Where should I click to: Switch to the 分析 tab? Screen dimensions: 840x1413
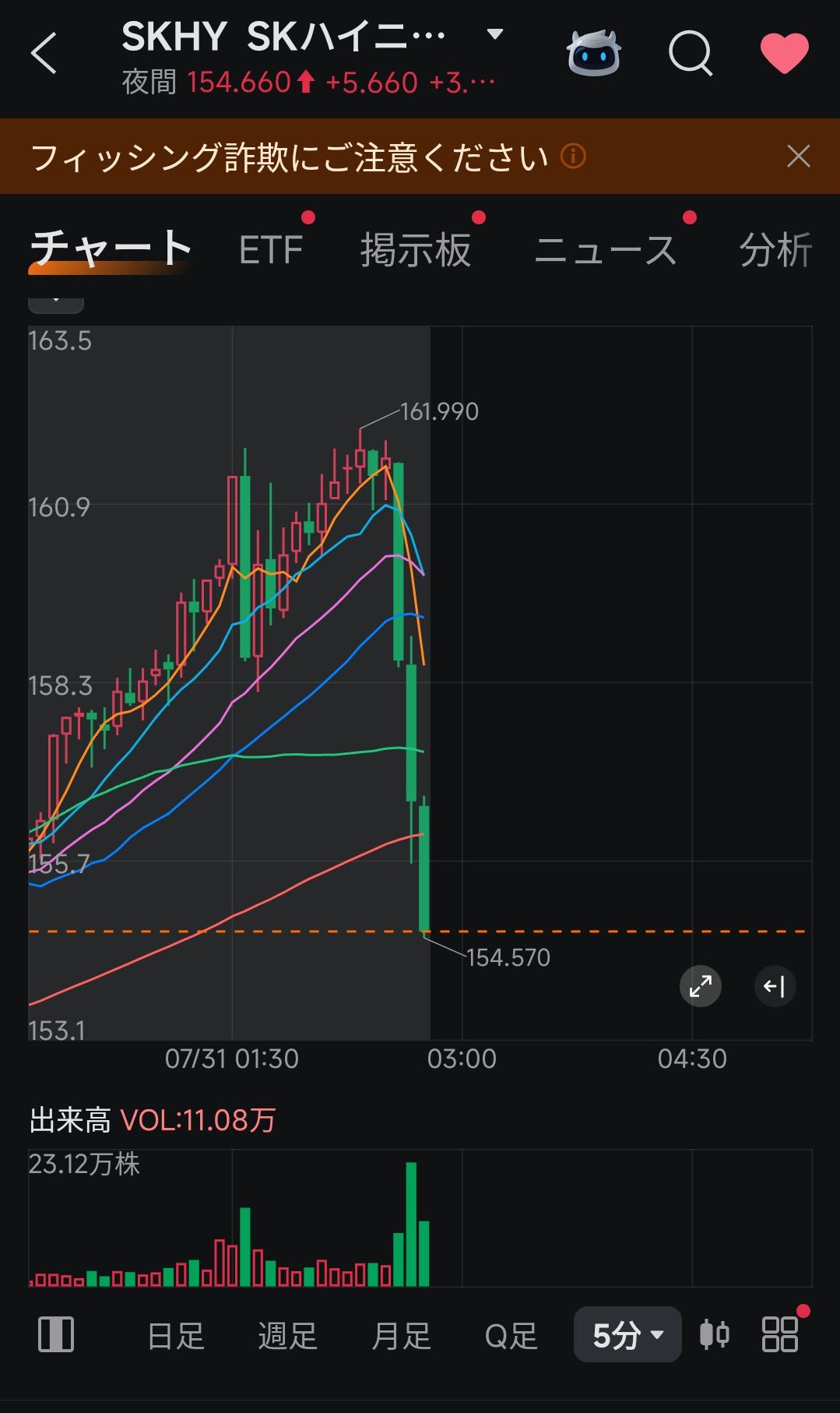coord(775,250)
